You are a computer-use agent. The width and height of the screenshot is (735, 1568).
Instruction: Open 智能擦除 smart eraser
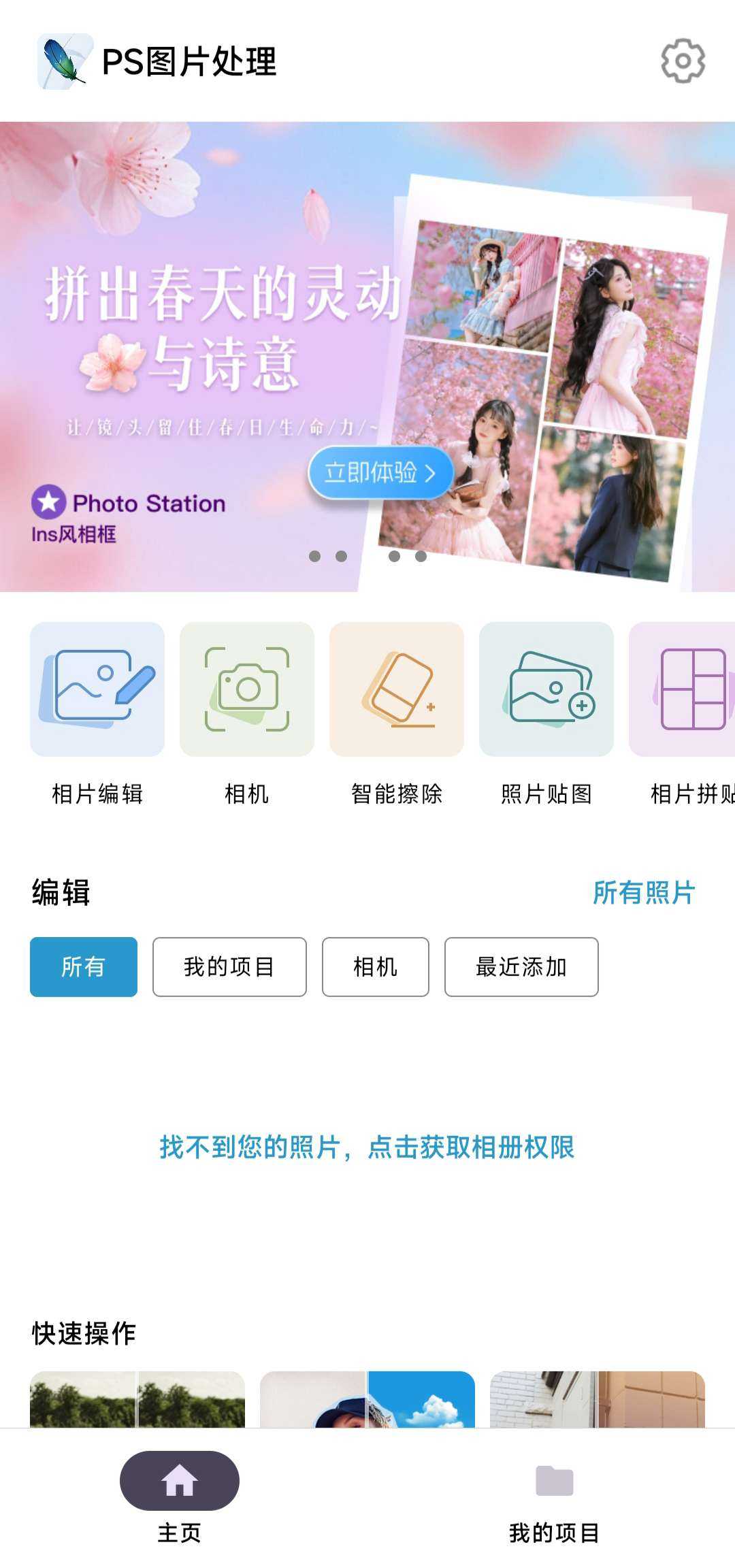point(397,689)
